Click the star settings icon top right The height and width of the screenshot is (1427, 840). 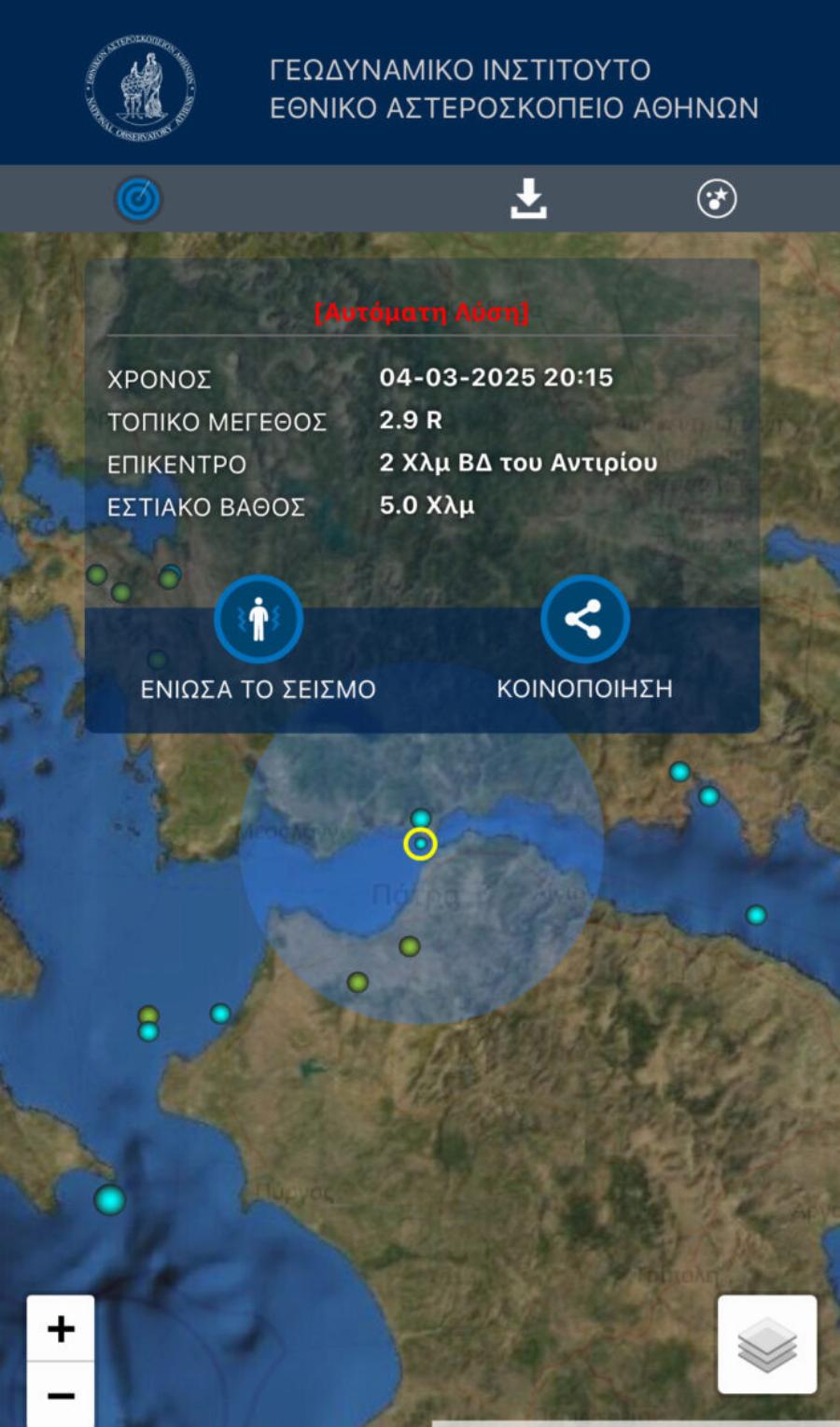tap(716, 199)
